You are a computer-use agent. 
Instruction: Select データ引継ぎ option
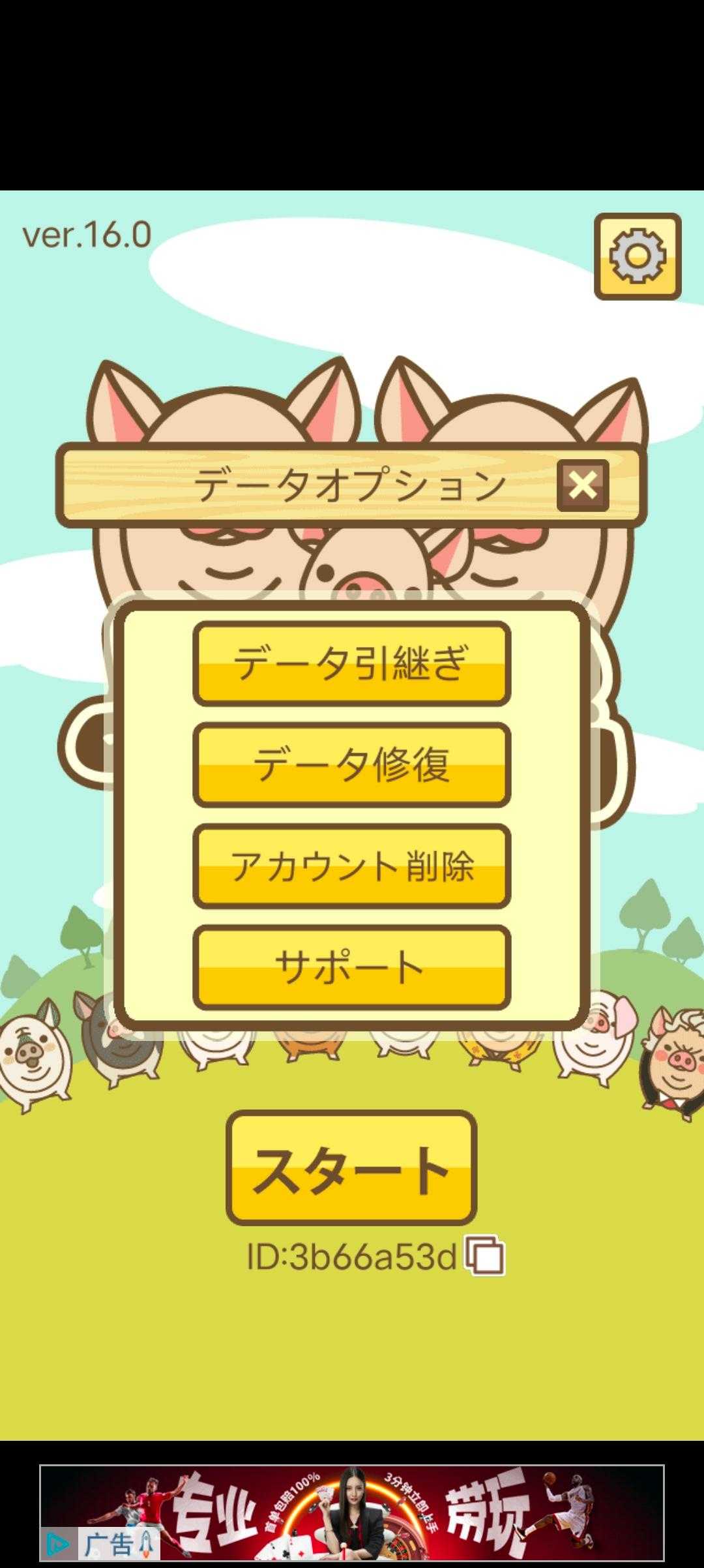(351, 663)
